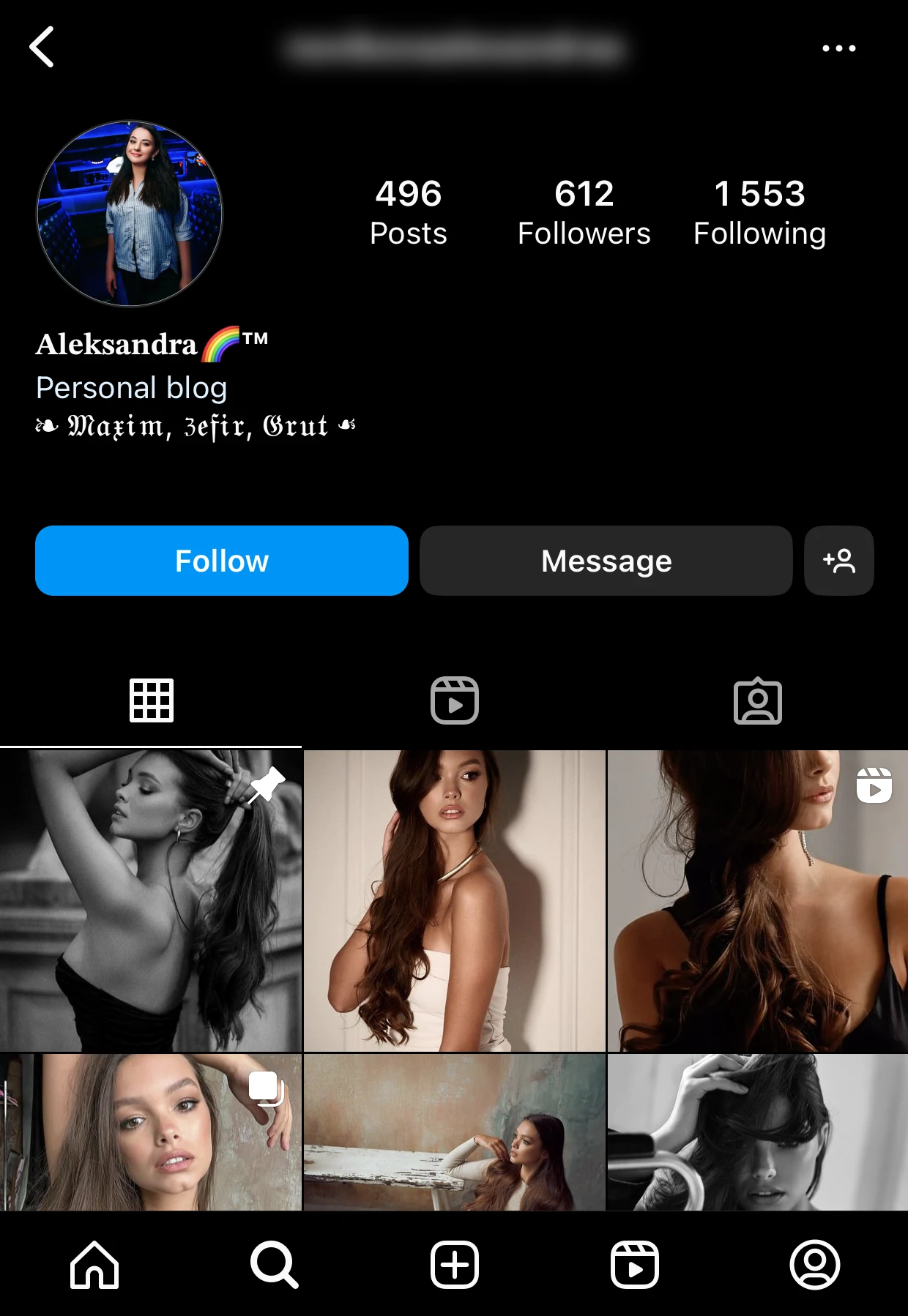
Task: Switch to the Reels tab
Action: click(454, 700)
